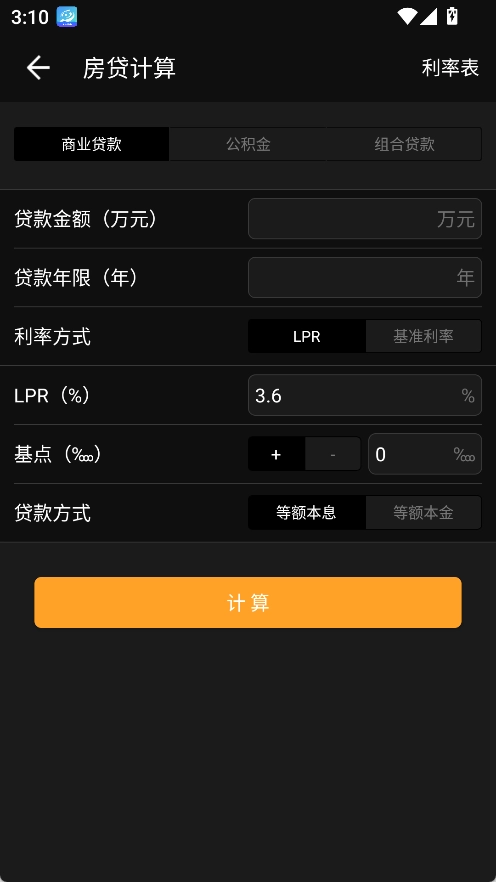Choose 基准利率 as the rate method
The height and width of the screenshot is (882, 496).
423,336
